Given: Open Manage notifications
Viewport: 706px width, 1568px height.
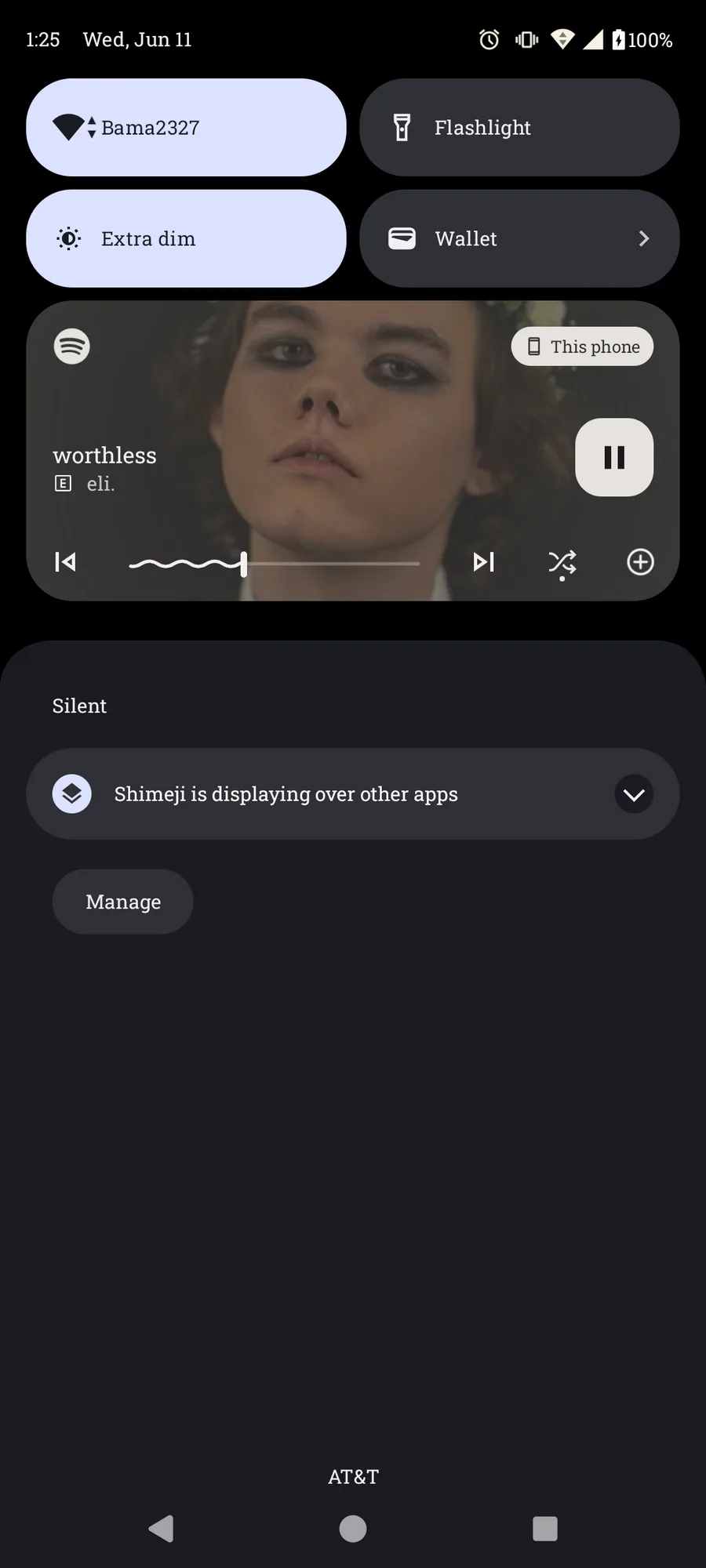Looking at the screenshot, I should click(x=123, y=902).
